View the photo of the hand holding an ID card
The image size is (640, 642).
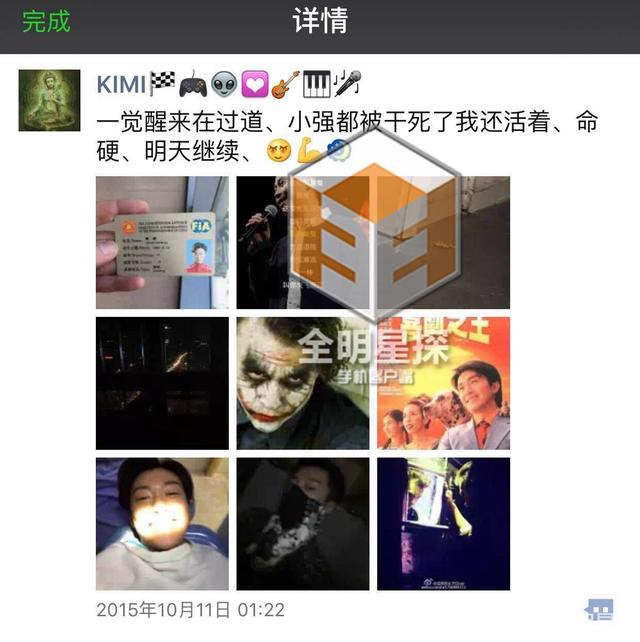pyautogui.click(x=162, y=242)
